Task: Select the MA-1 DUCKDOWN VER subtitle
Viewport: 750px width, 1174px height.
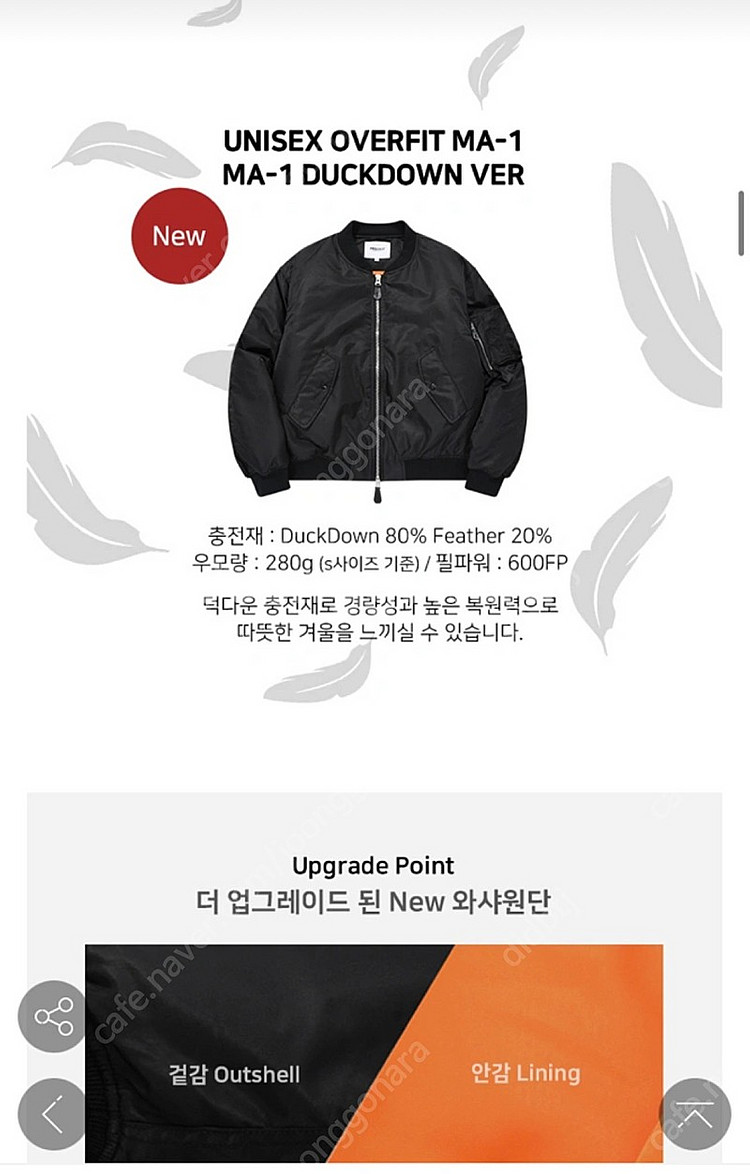Action: [x=374, y=176]
